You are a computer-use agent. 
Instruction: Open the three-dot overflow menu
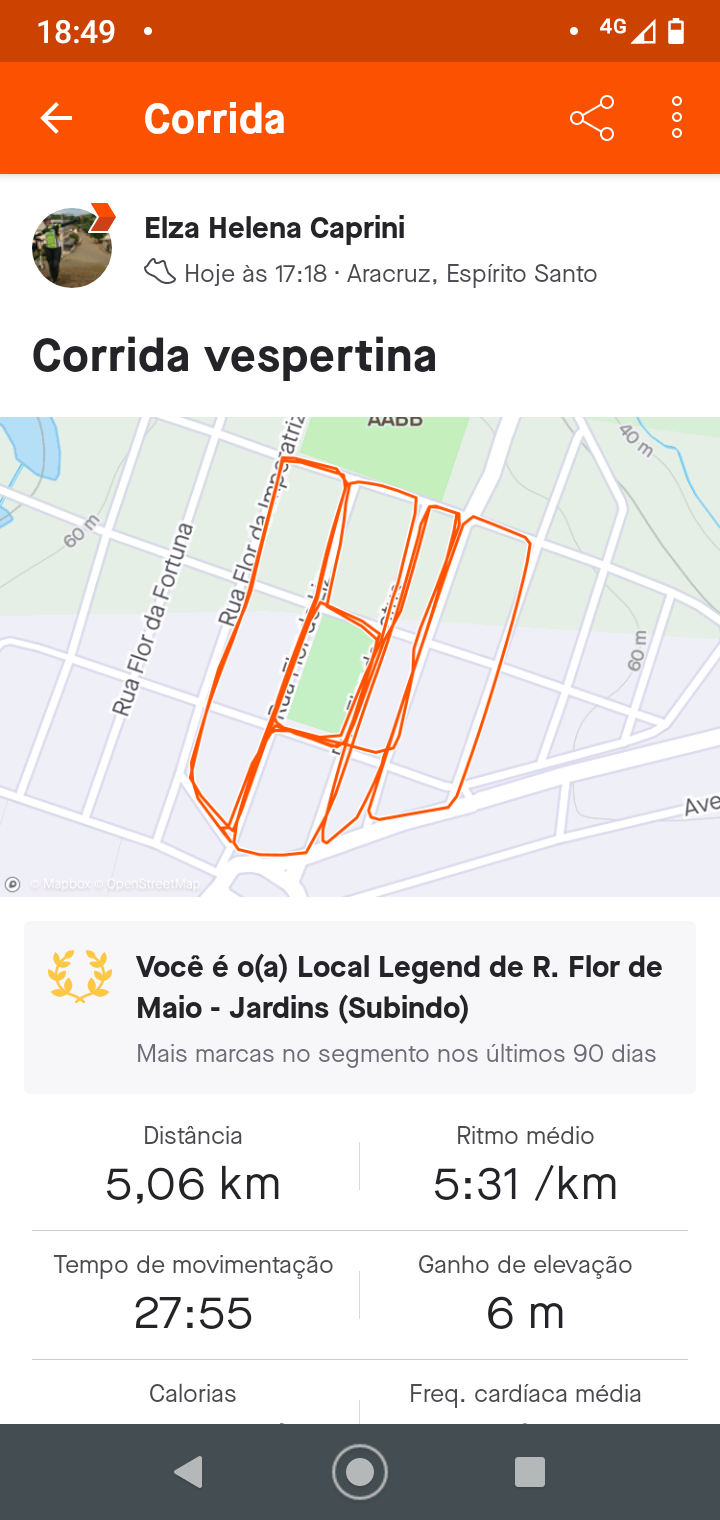(677, 118)
